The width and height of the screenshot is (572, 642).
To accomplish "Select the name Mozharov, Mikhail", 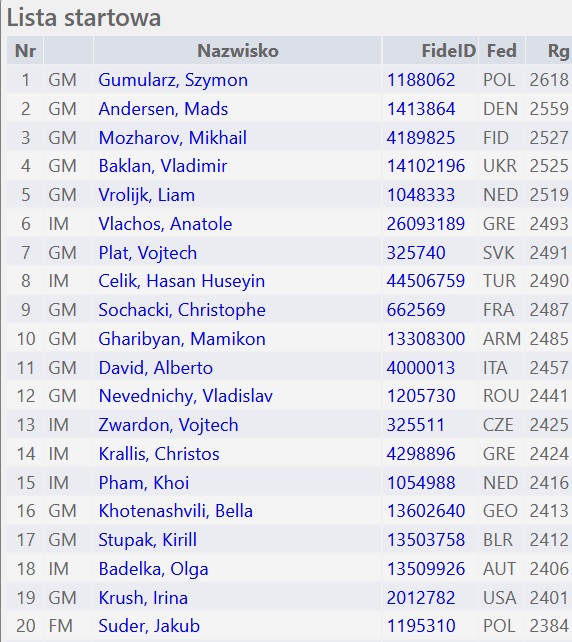I will pos(172,138).
